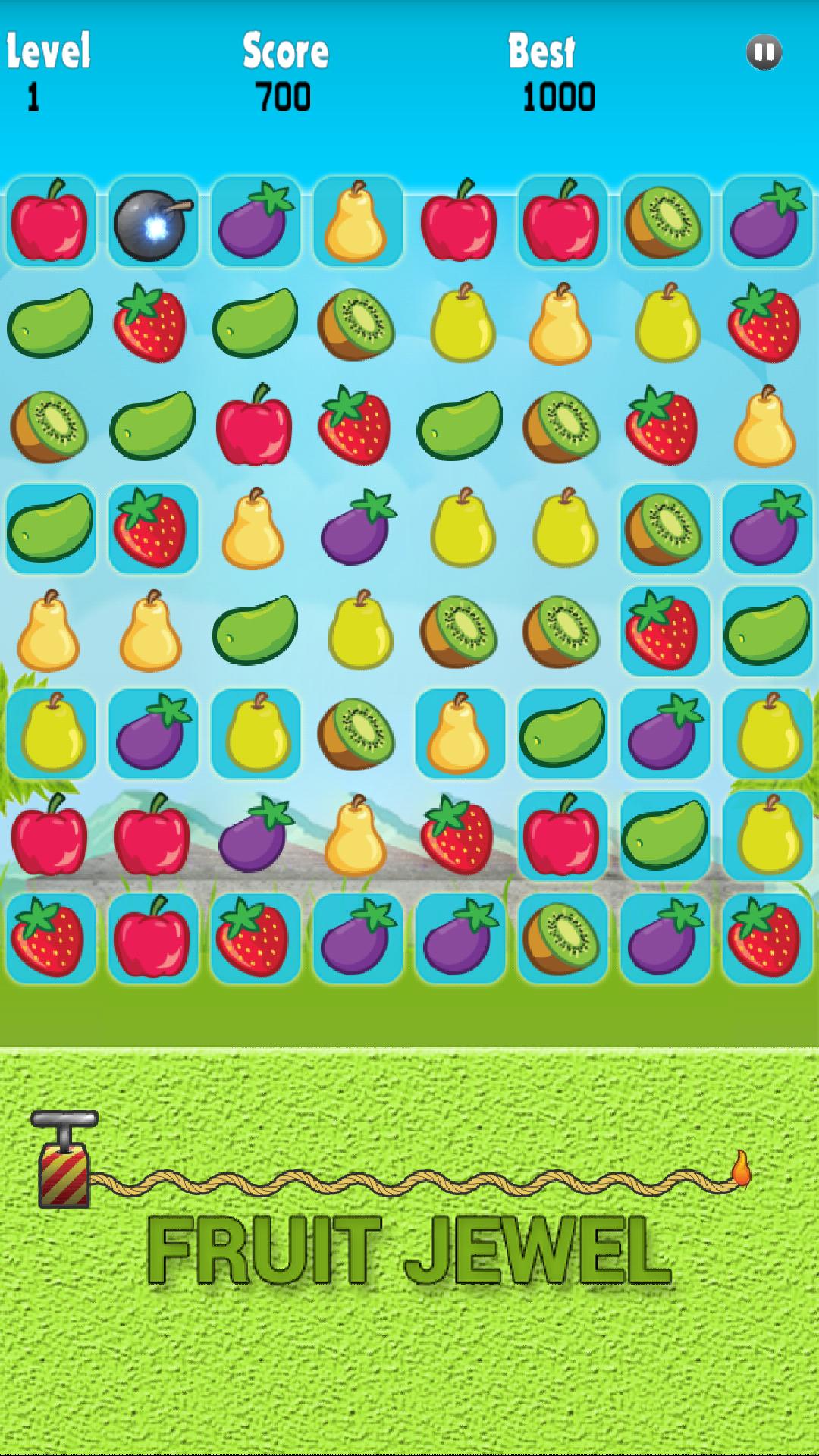The height and width of the screenshot is (1456, 819).
Task: Pause the game
Action: tap(764, 53)
